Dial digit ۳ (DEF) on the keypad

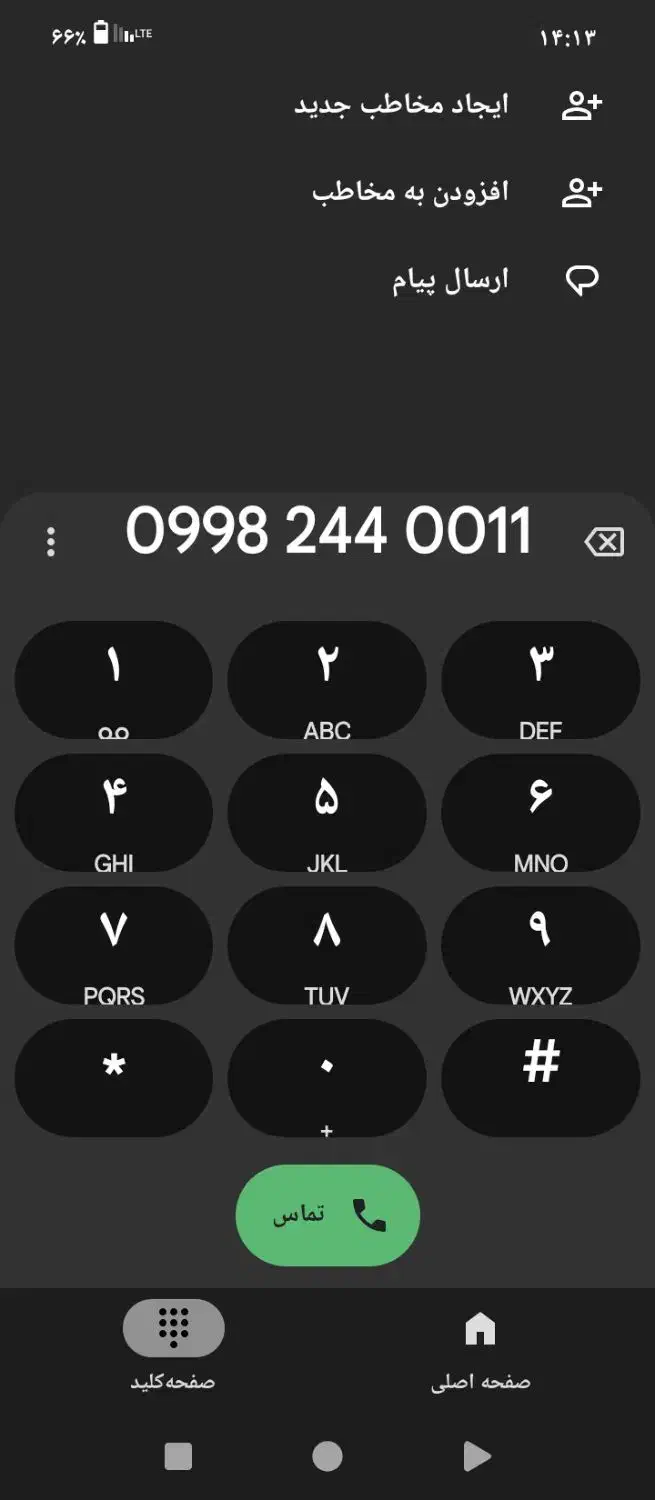(540, 680)
